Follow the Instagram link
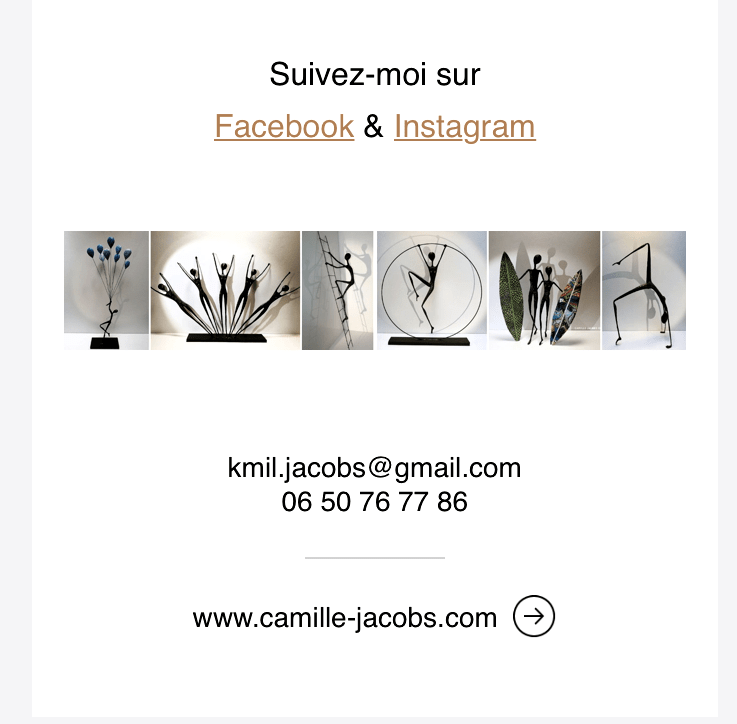The width and height of the screenshot is (737, 724). (465, 127)
